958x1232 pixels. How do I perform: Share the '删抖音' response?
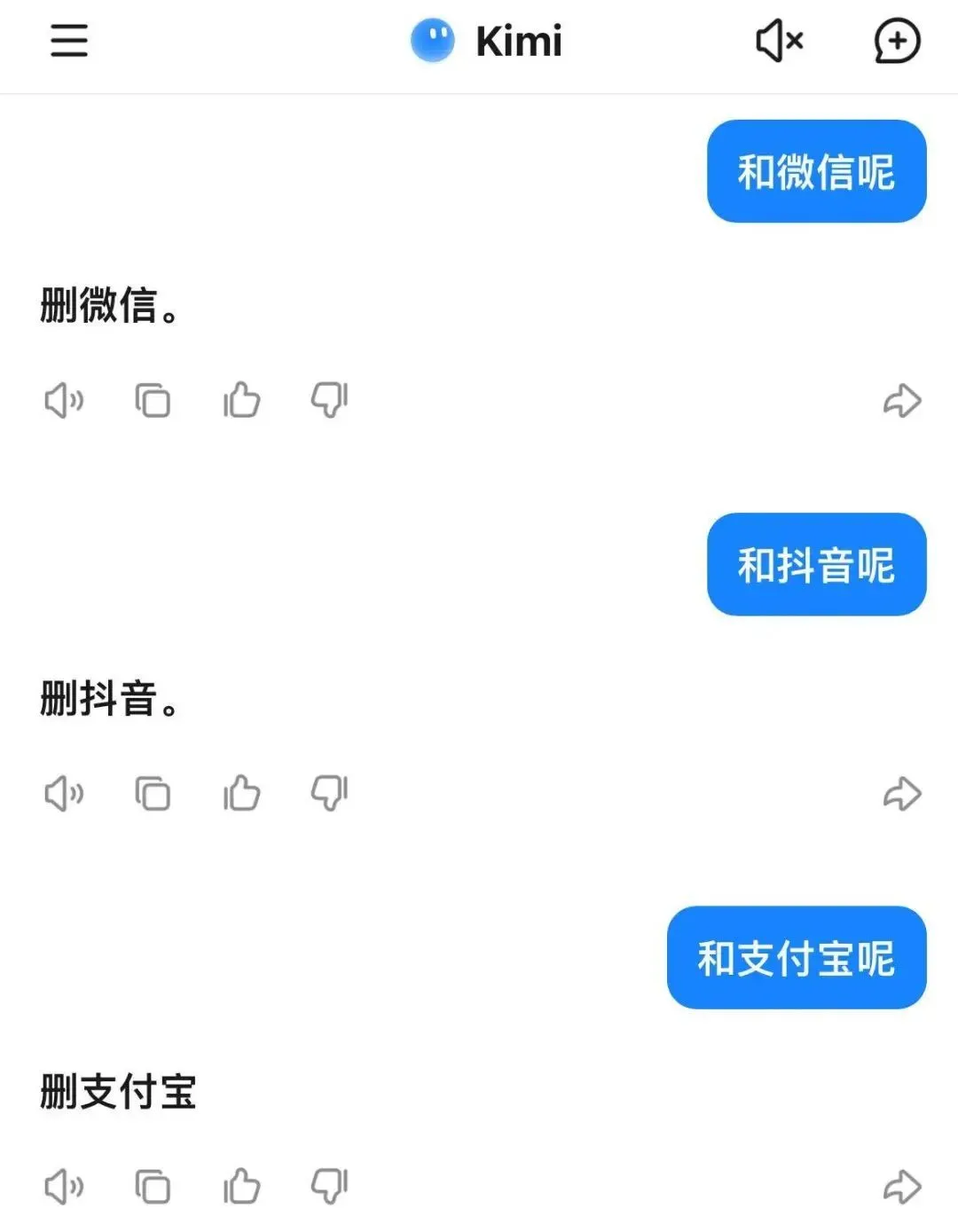click(x=904, y=795)
